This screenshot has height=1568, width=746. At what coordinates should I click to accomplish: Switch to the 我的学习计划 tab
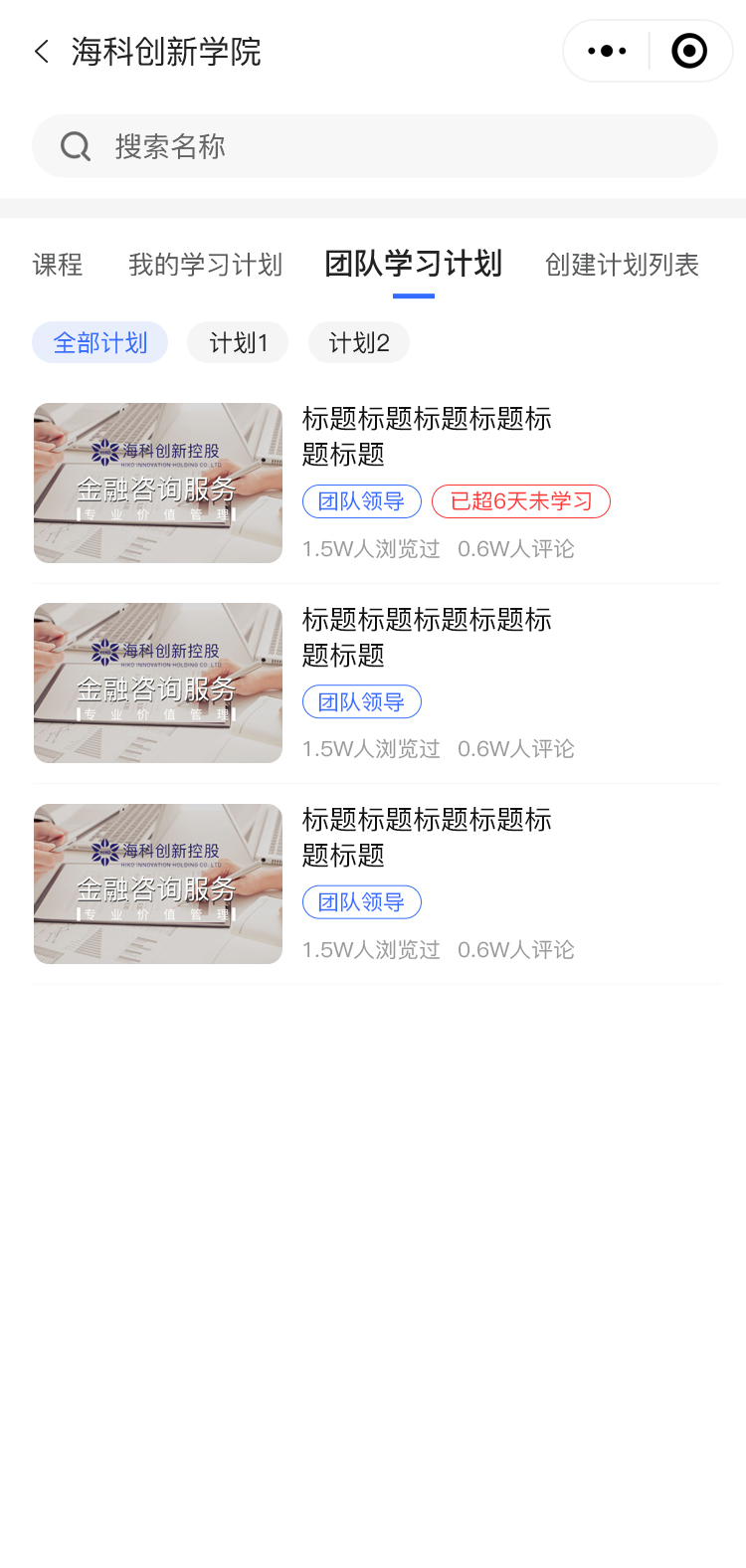(x=205, y=265)
